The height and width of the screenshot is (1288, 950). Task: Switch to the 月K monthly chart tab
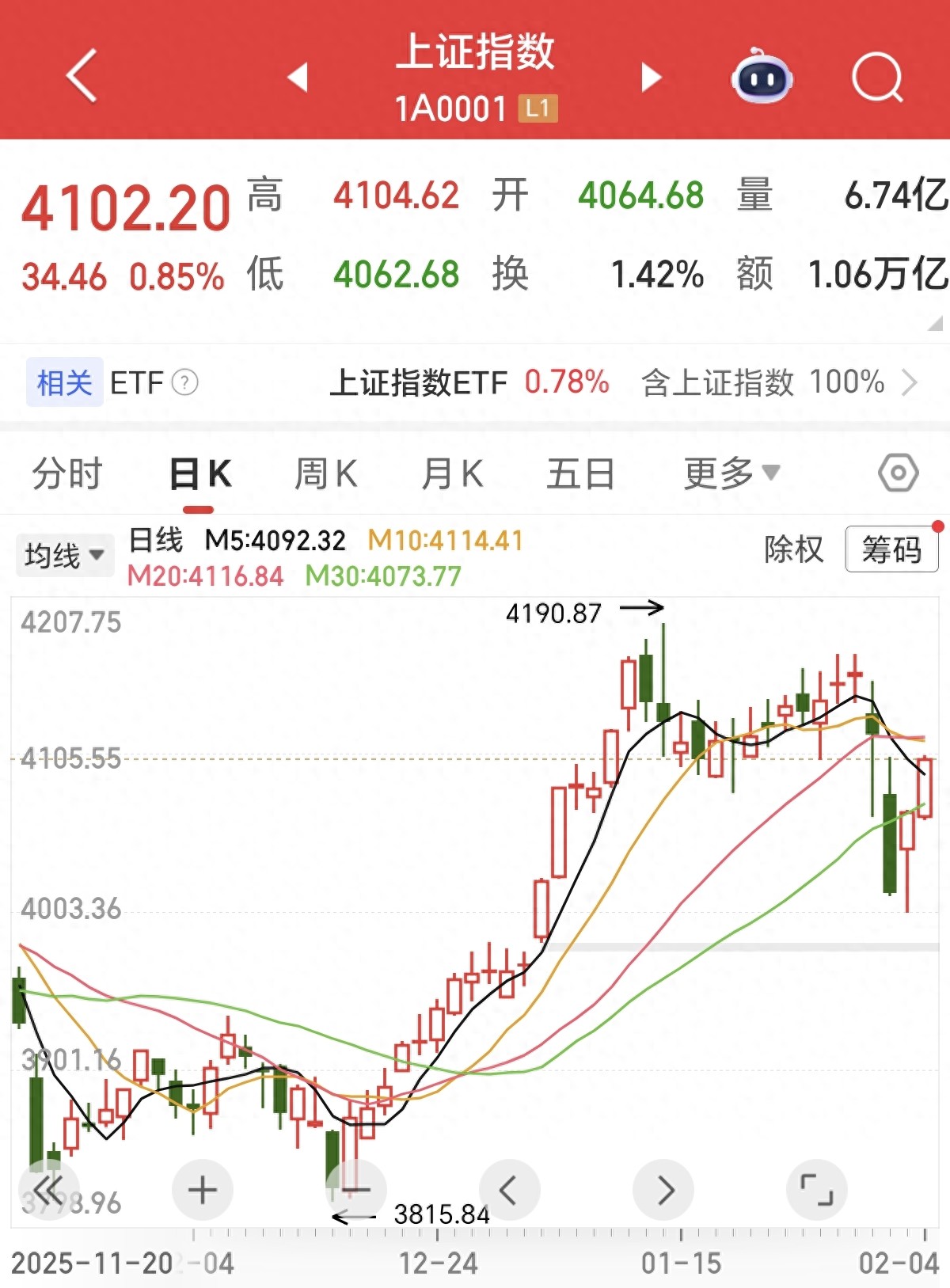click(451, 471)
